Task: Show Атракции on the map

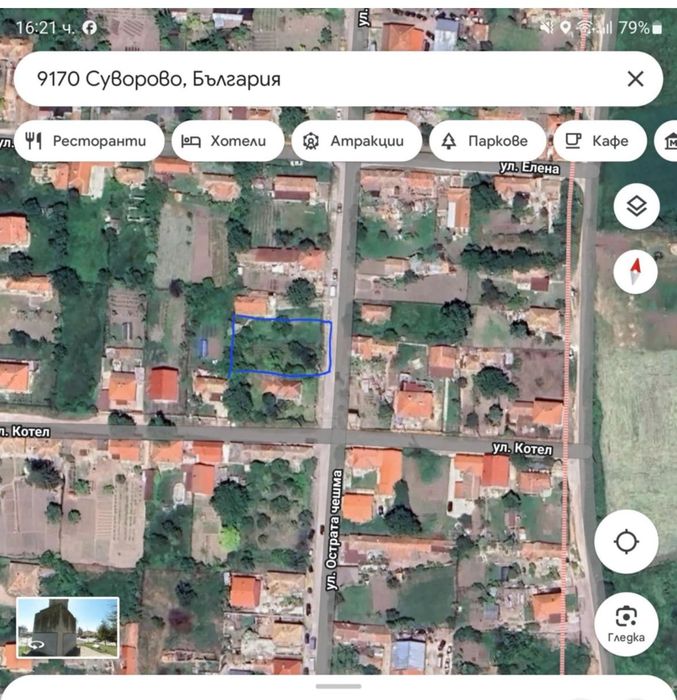Action: pos(355,141)
